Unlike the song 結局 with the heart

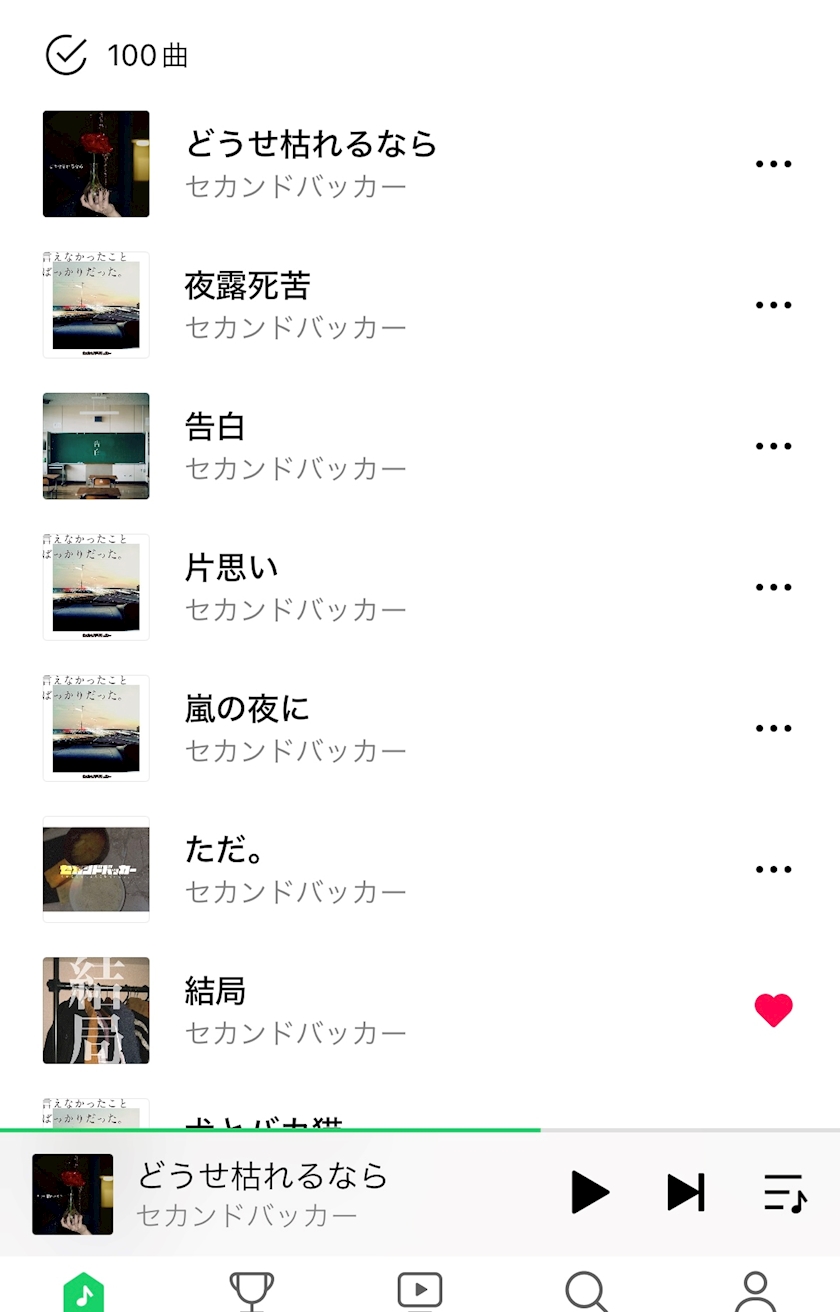coord(773,1010)
